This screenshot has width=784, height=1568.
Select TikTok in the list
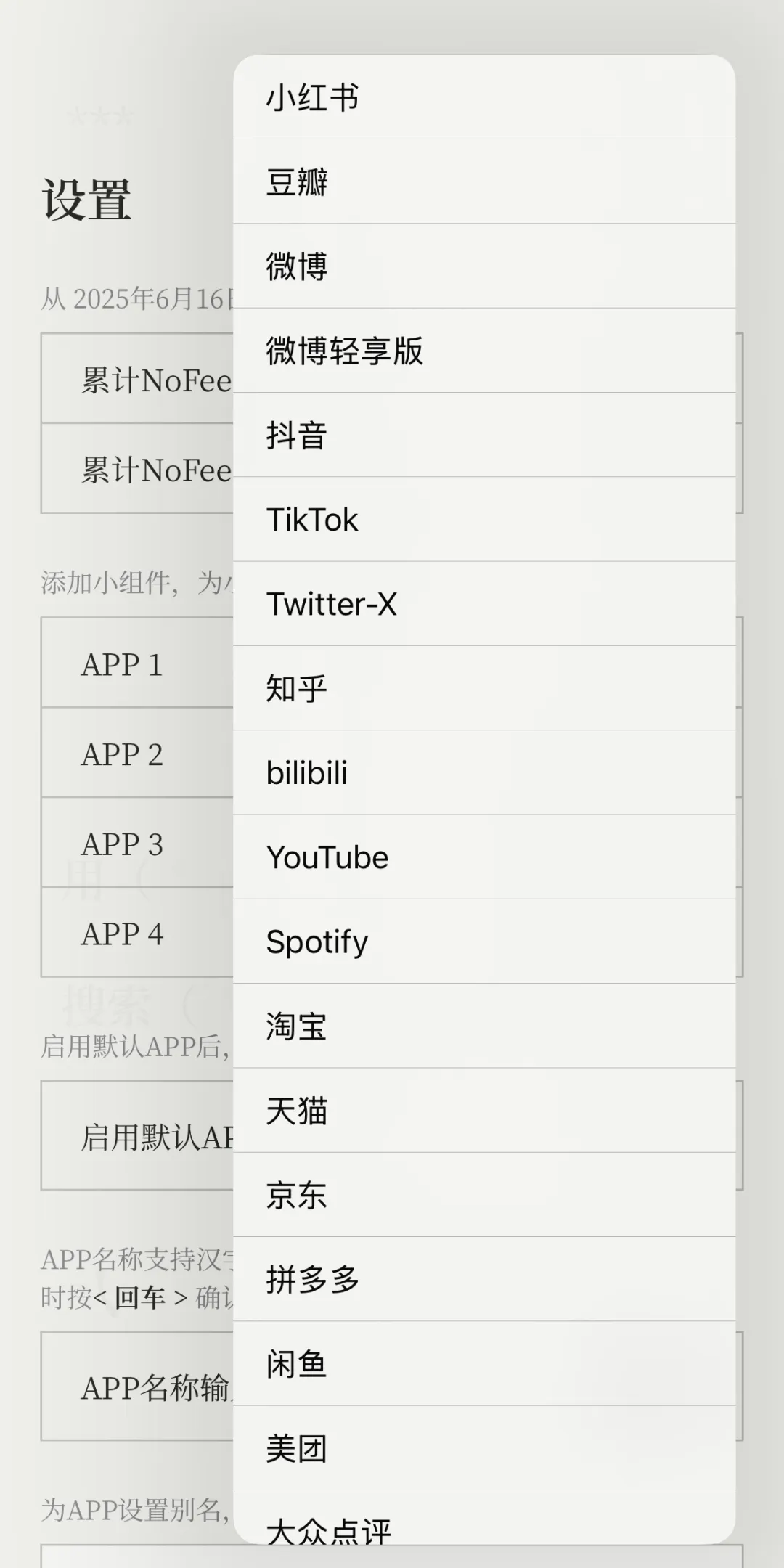pos(483,520)
